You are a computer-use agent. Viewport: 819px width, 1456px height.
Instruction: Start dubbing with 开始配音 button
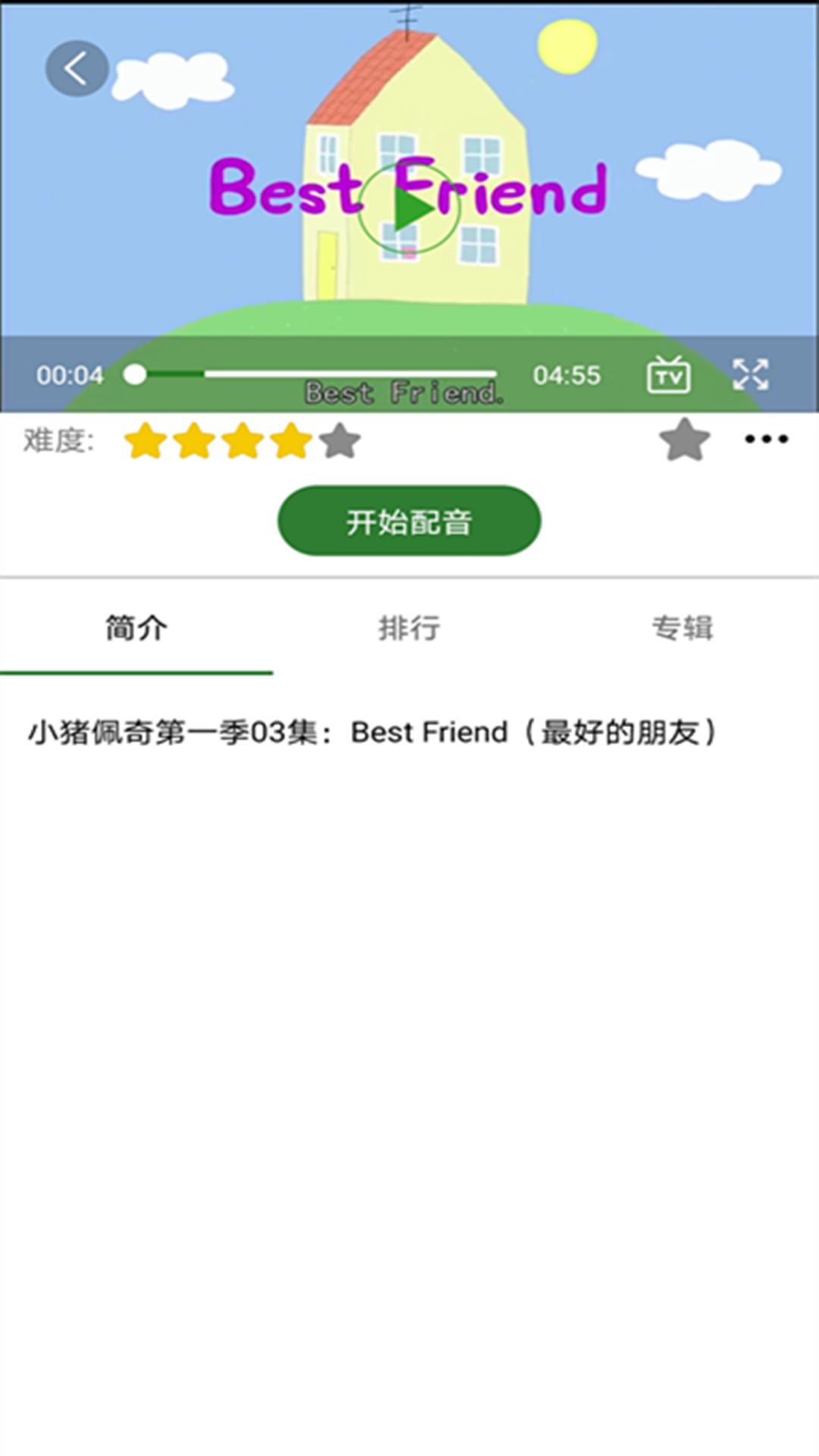click(409, 521)
